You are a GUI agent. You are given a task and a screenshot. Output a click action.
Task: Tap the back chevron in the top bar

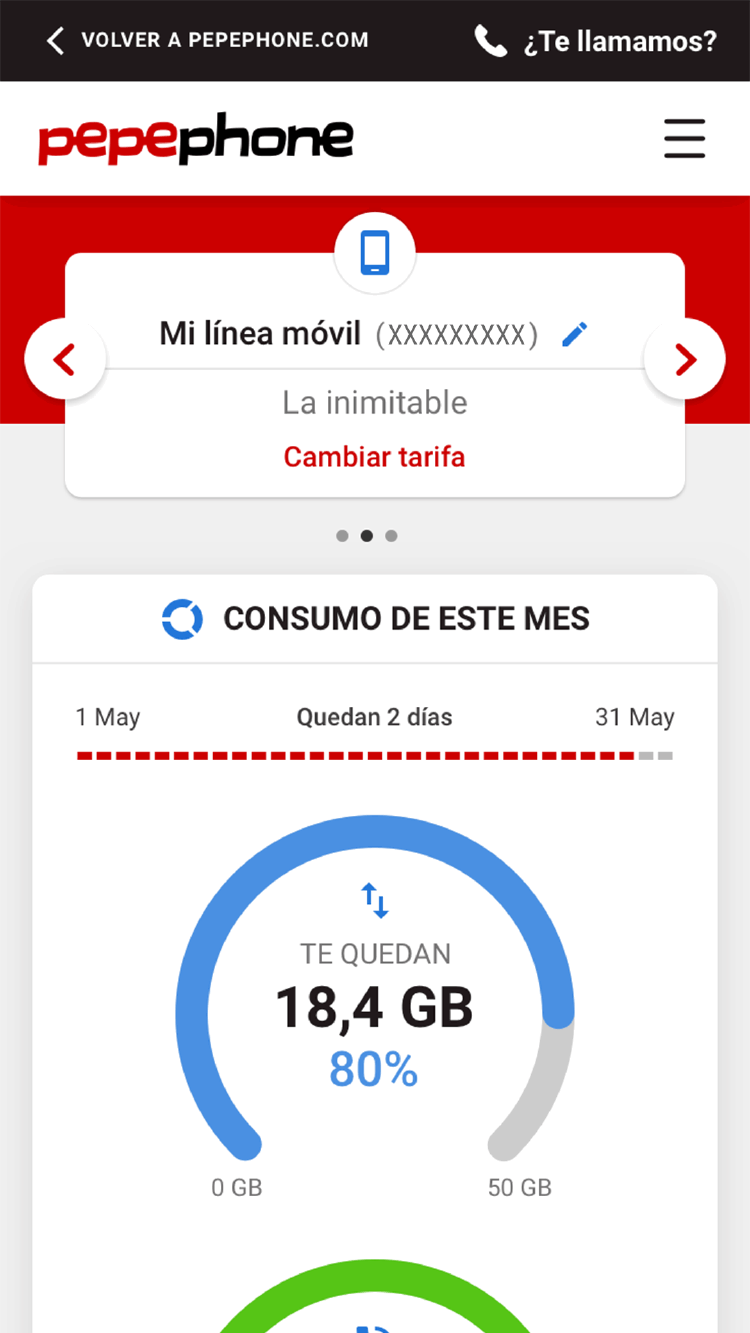click(53, 41)
